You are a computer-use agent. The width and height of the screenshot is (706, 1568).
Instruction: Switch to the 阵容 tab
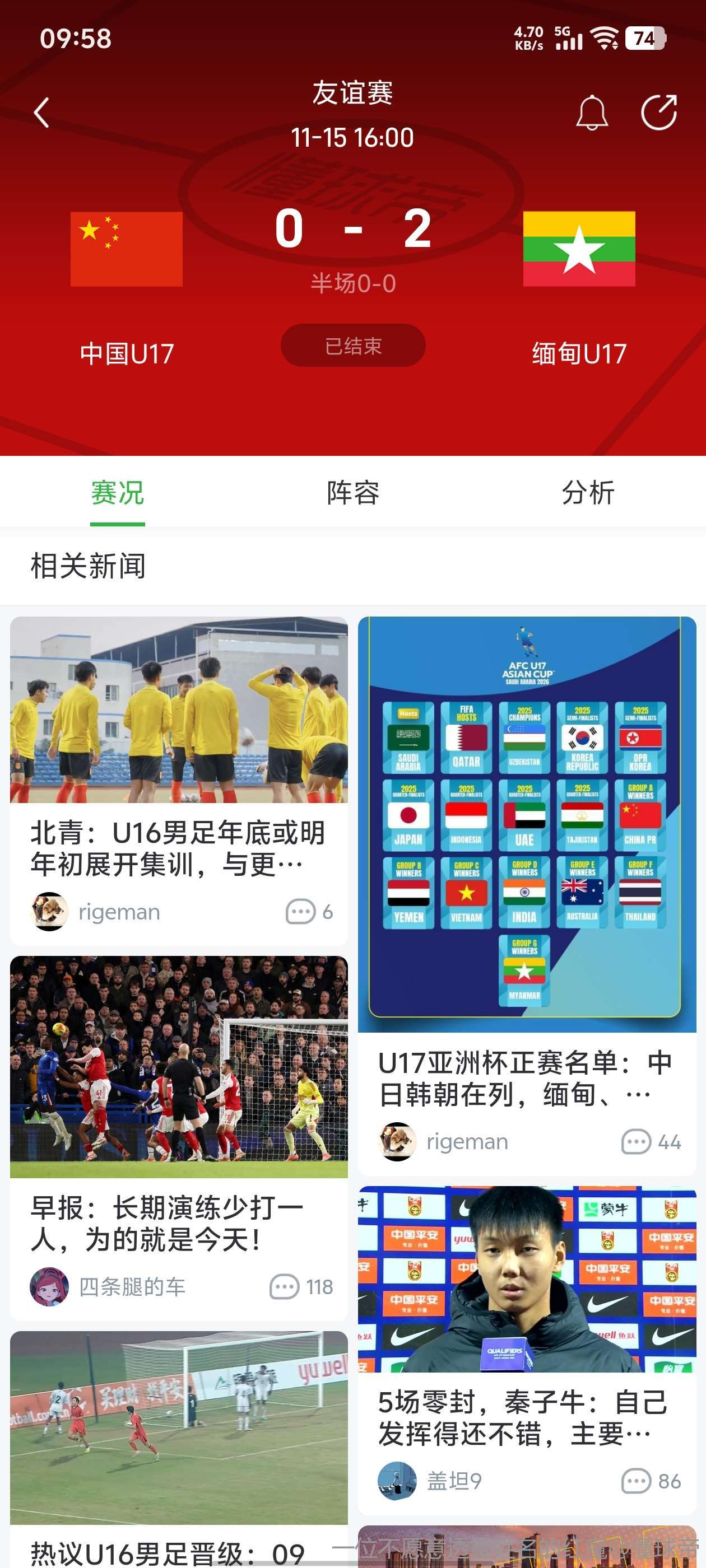point(352,492)
